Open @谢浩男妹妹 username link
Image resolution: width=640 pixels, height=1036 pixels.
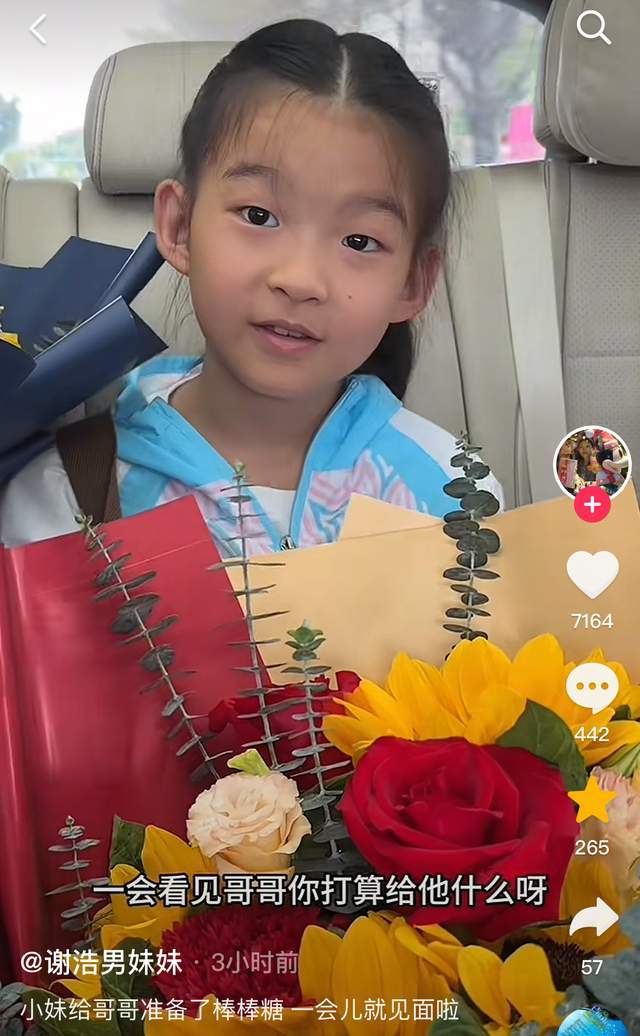101,963
